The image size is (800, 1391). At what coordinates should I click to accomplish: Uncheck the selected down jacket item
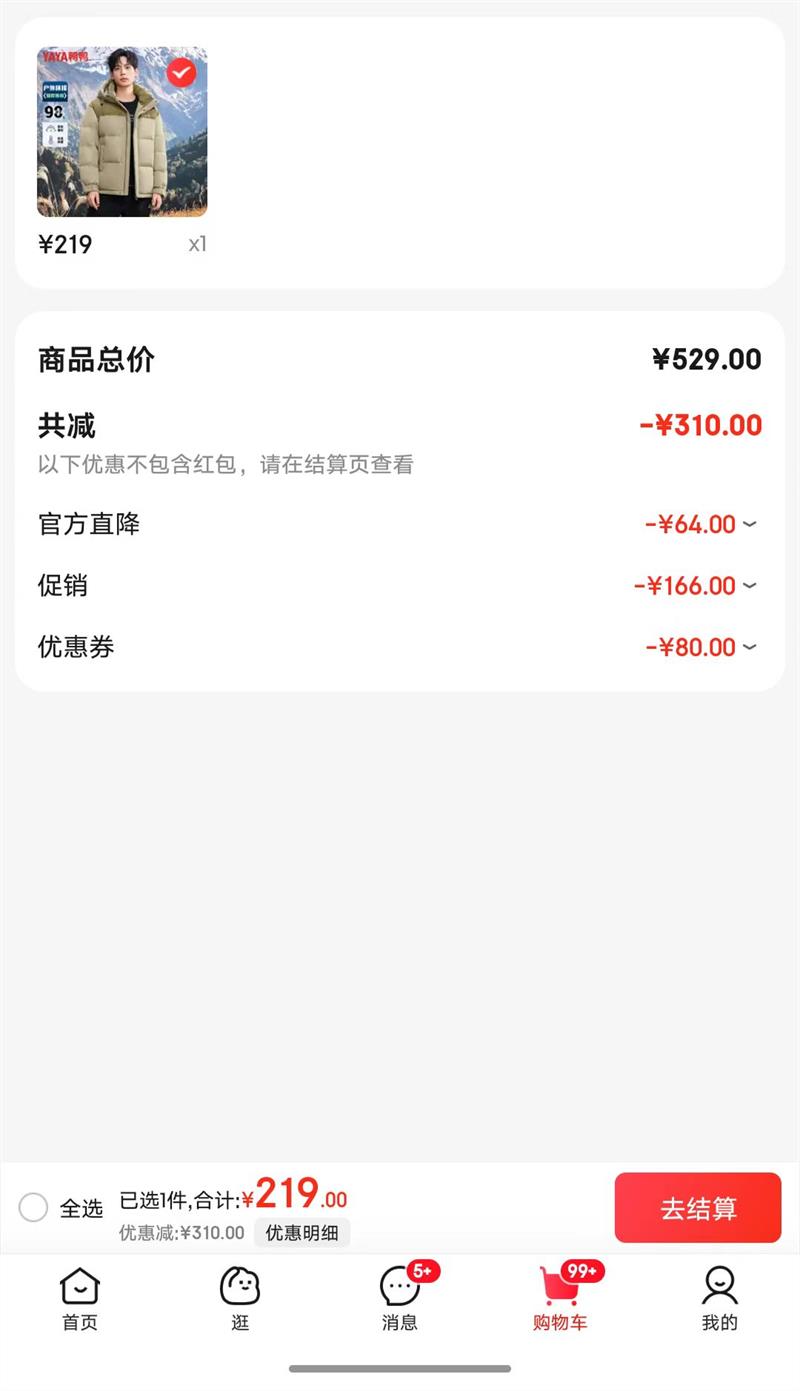pos(181,72)
